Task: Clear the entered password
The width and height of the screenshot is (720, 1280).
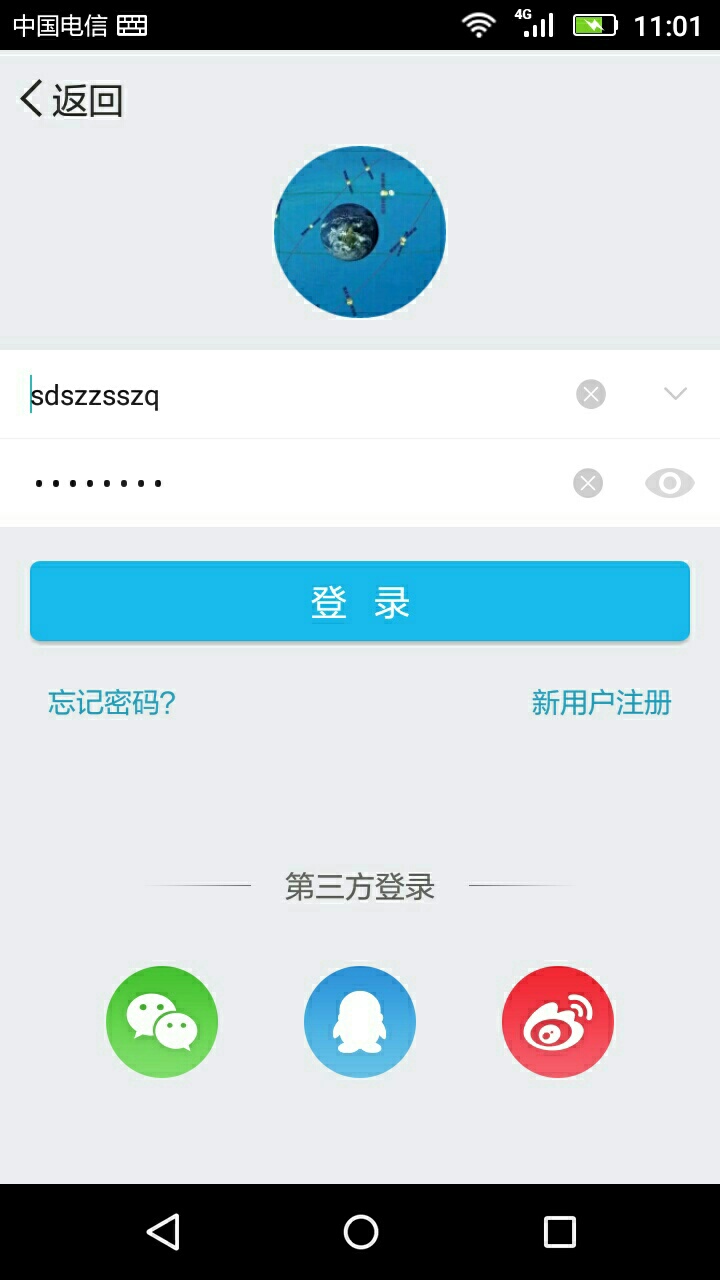Action: coord(588,484)
